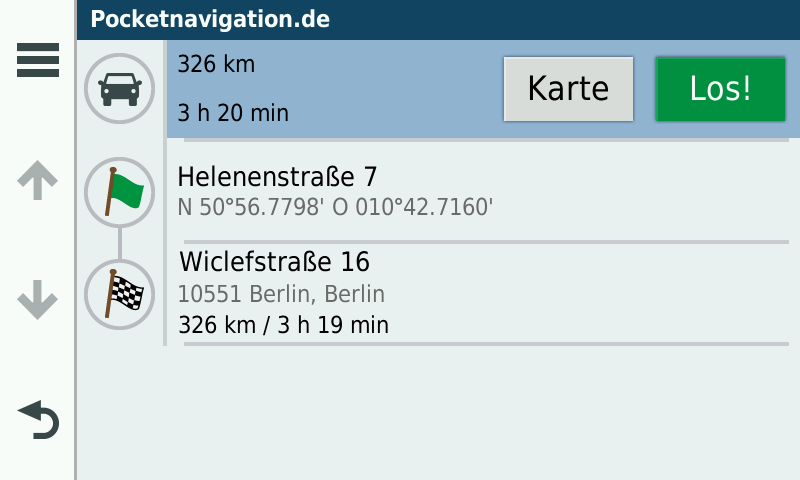Open the hamburger menu
Screen dimensions: 800x480
(37, 60)
